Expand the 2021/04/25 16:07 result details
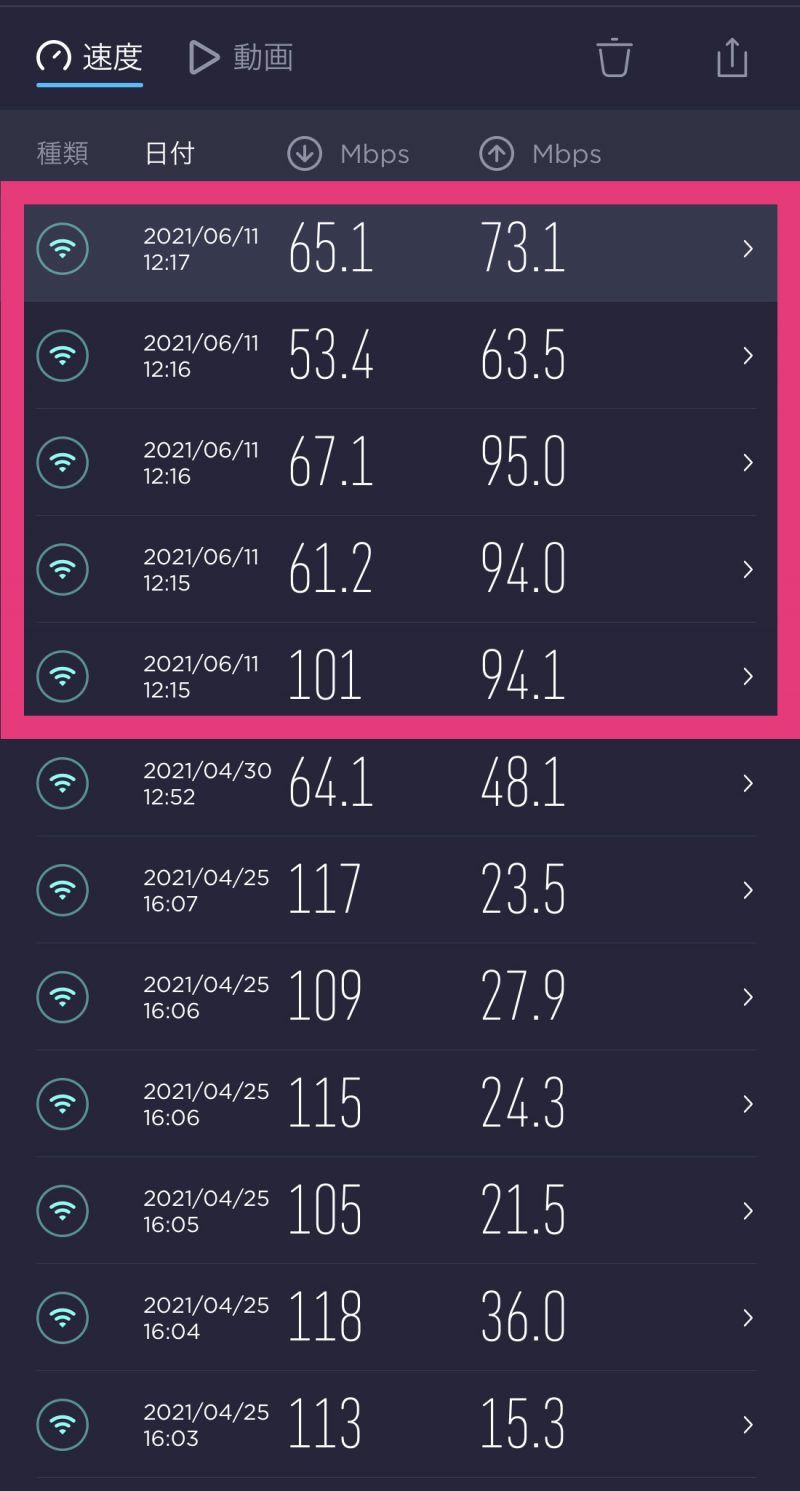The width and height of the screenshot is (800, 1491). [748, 889]
